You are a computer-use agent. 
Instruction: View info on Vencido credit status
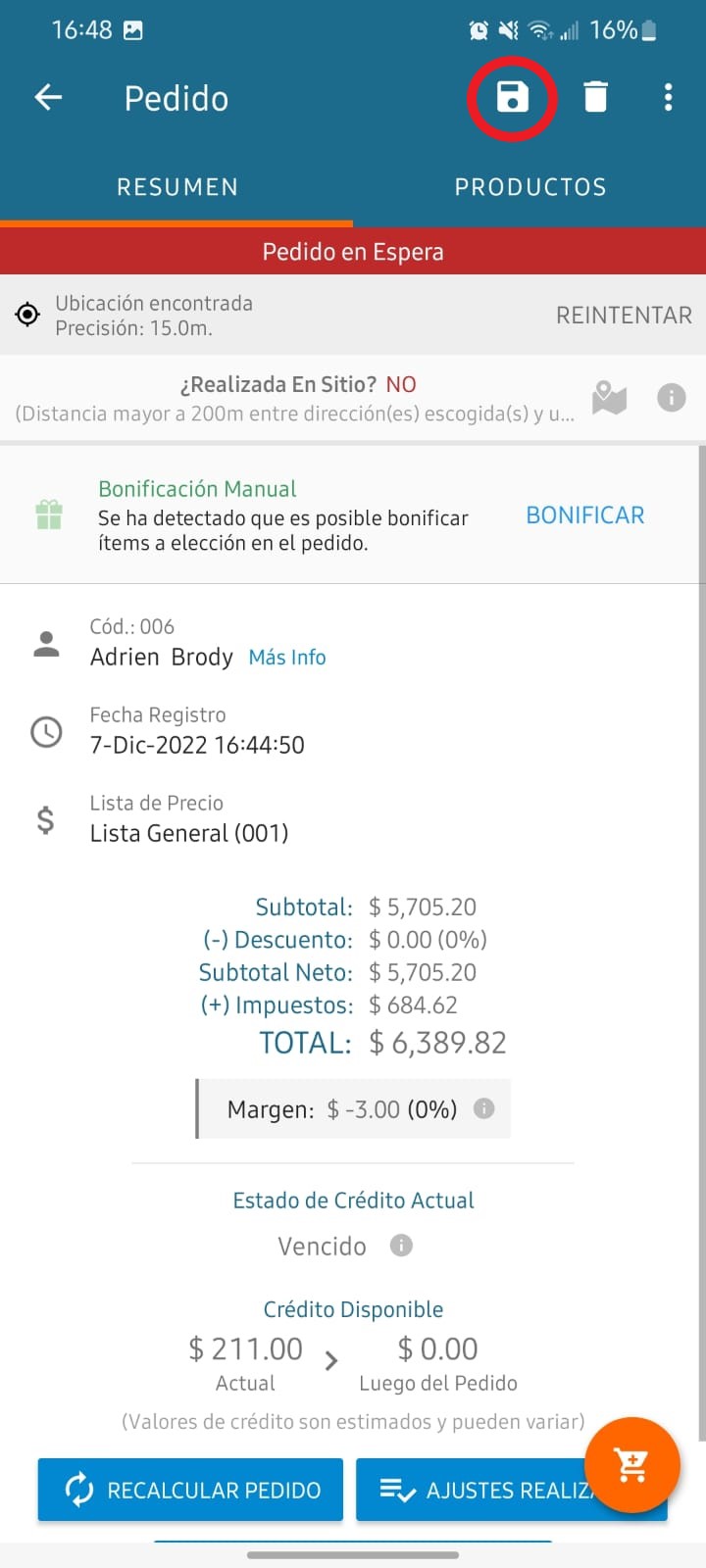pyautogui.click(x=401, y=1246)
